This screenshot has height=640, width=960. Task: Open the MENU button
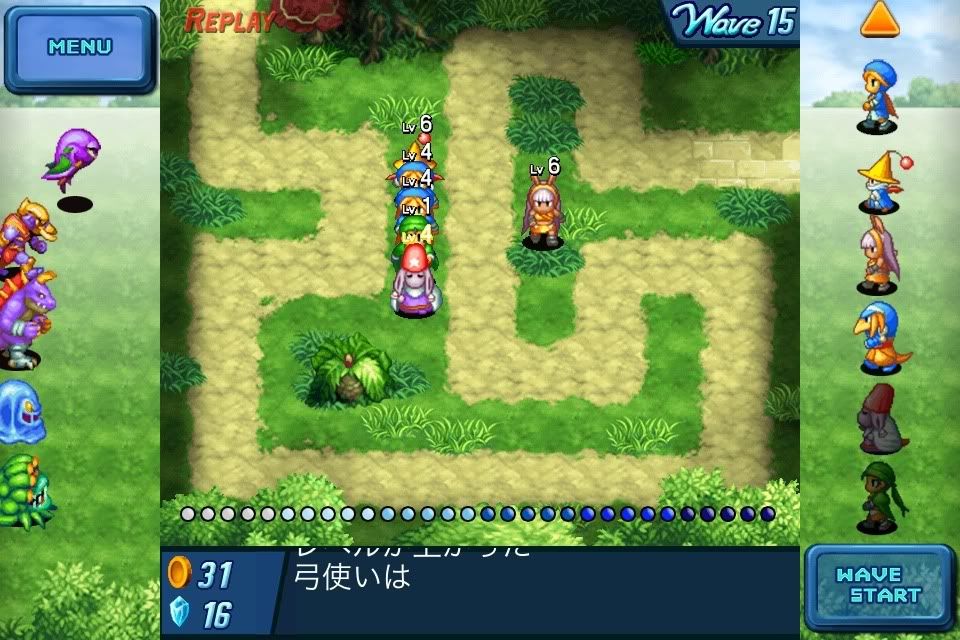click(x=80, y=47)
